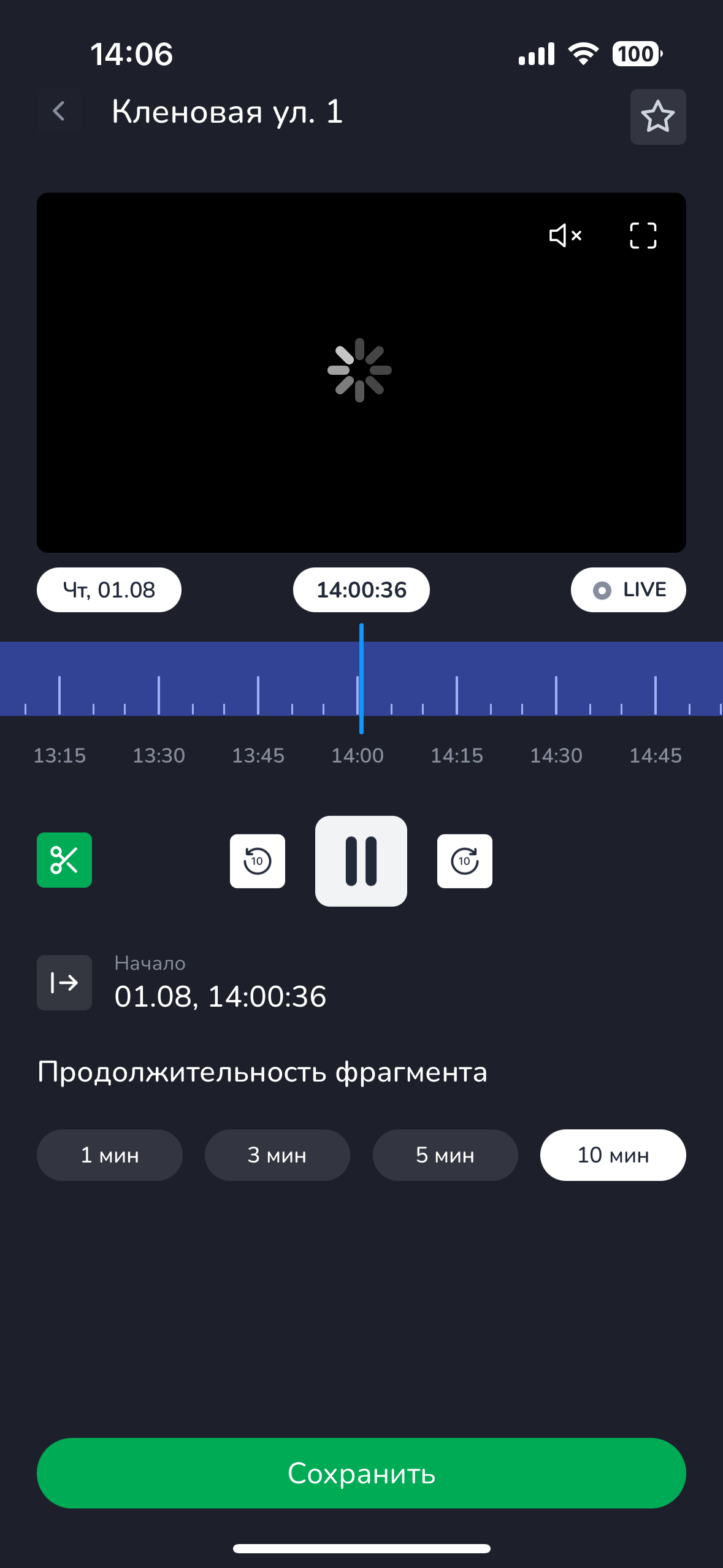
Task: Open the date picker Чт, 01.08
Action: tap(109, 590)
